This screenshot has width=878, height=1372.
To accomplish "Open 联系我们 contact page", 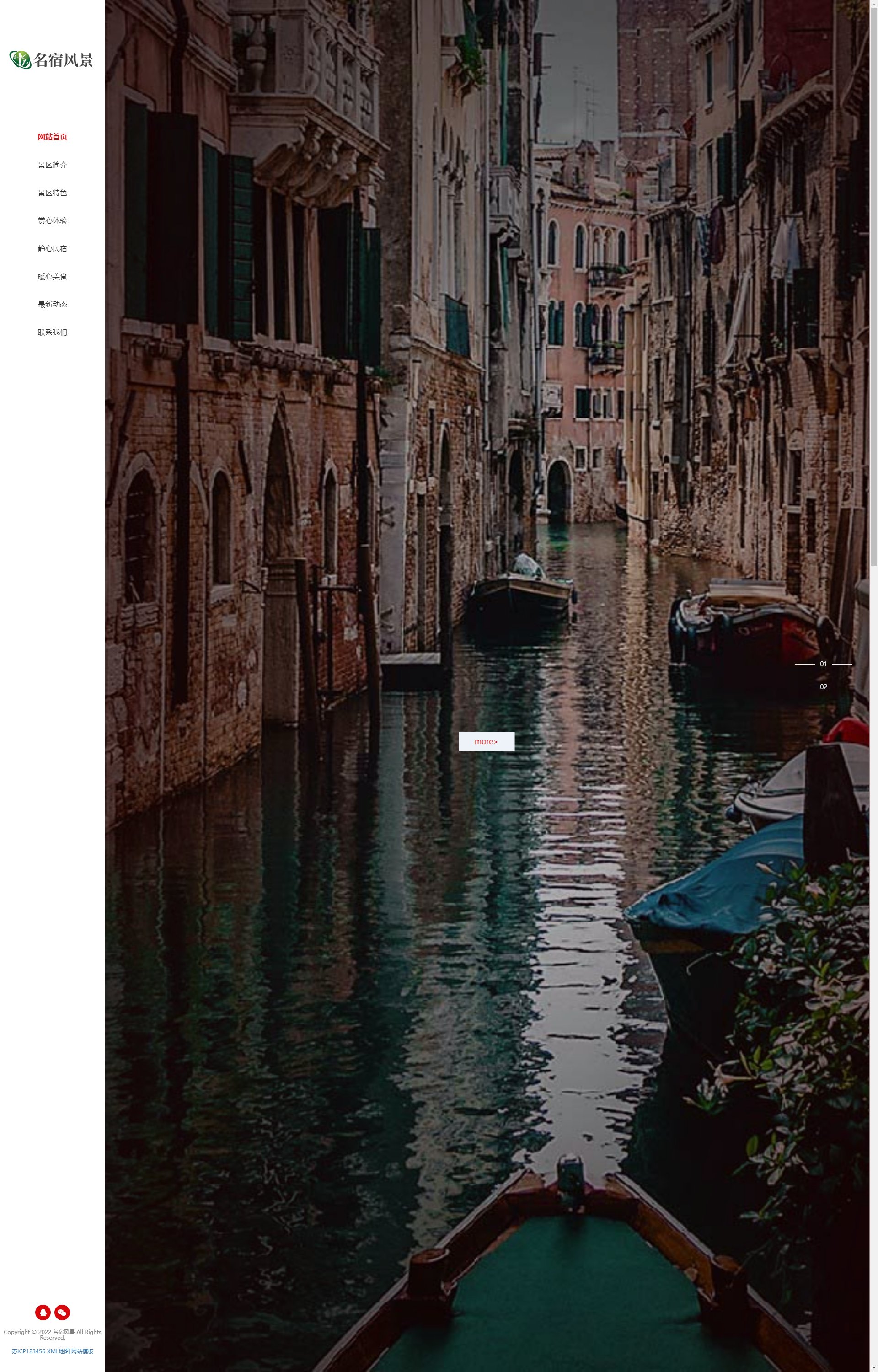I will tap(53, 332).
